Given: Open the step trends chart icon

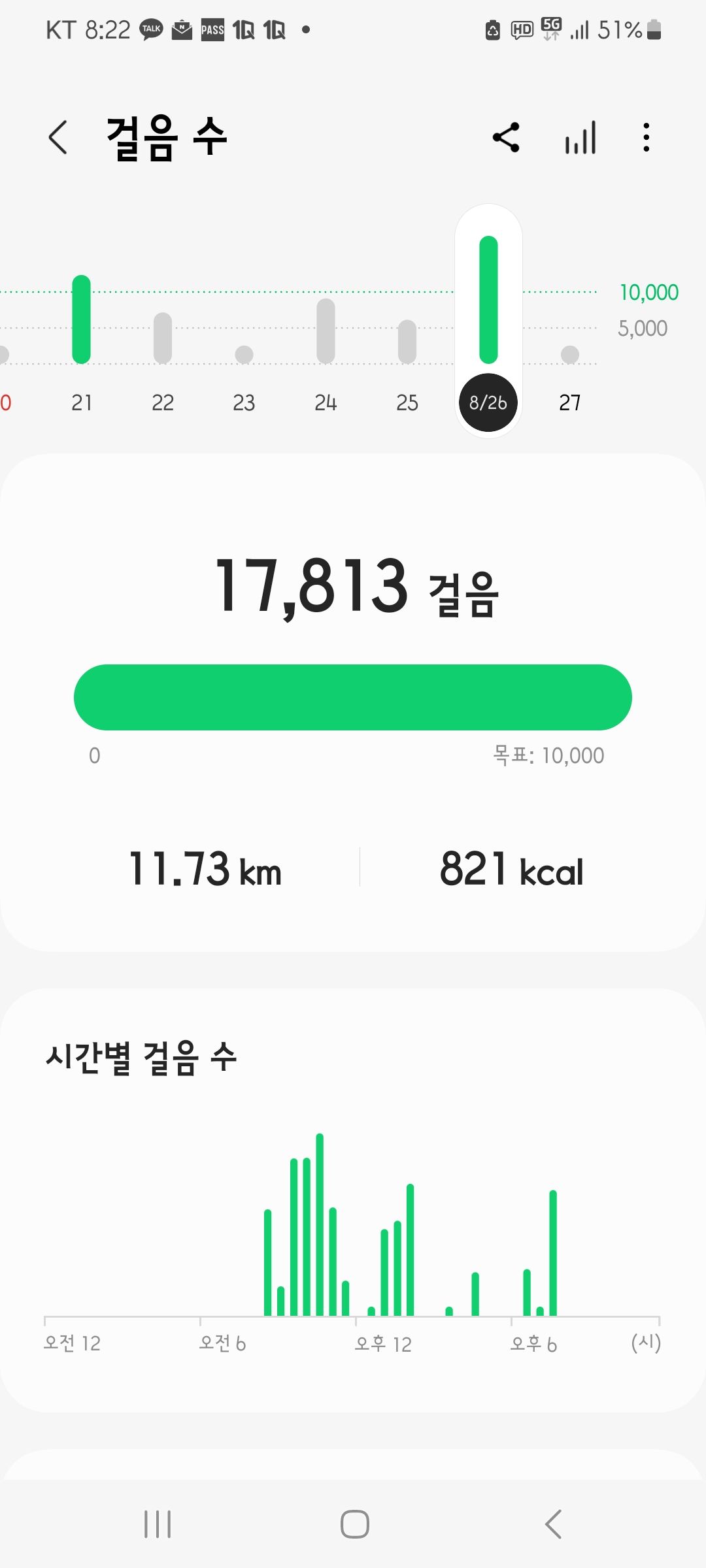Looking at the screenshot, I should tap(580, 137).
